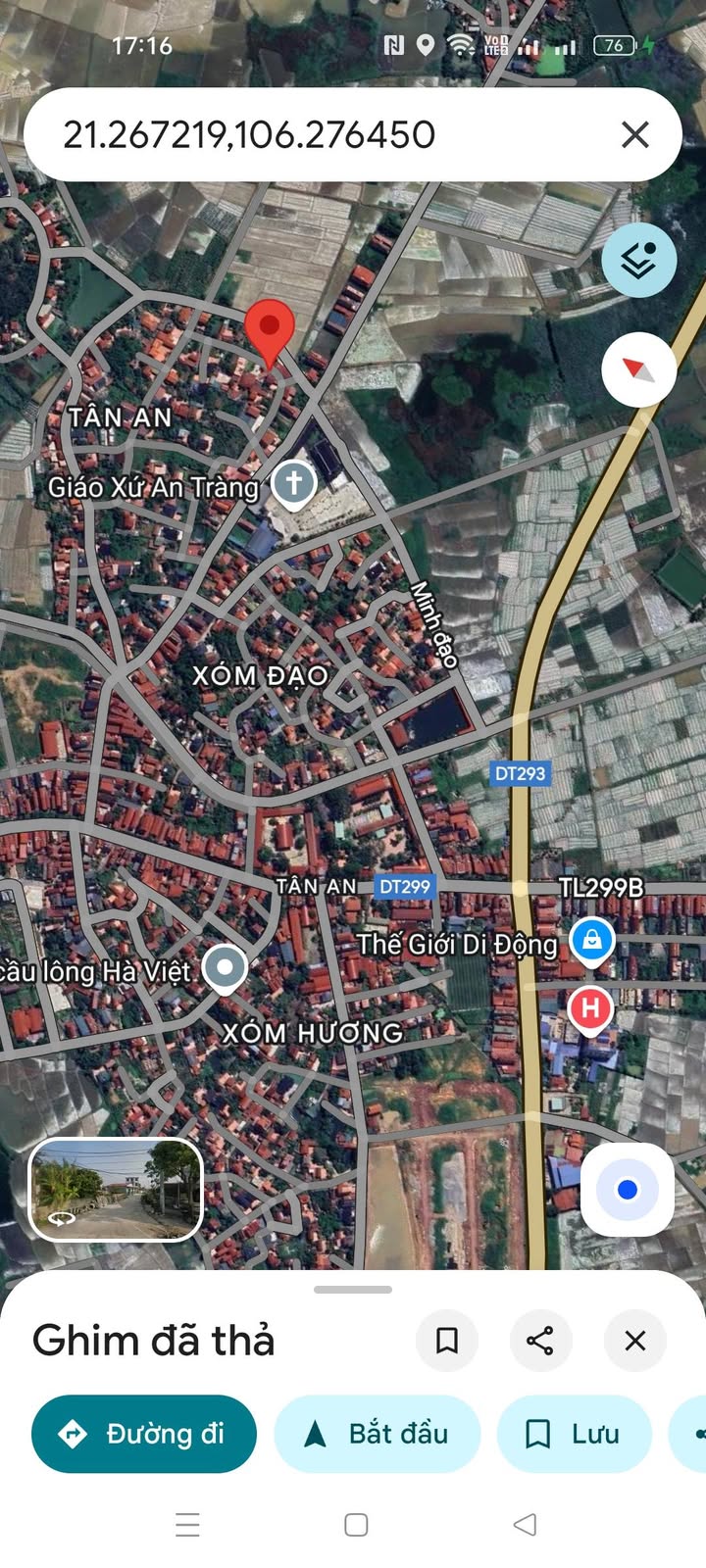Viewport: 706px width, 1568px height.
Task: Clear the coordinates search with the X
Action: [635, 135]
